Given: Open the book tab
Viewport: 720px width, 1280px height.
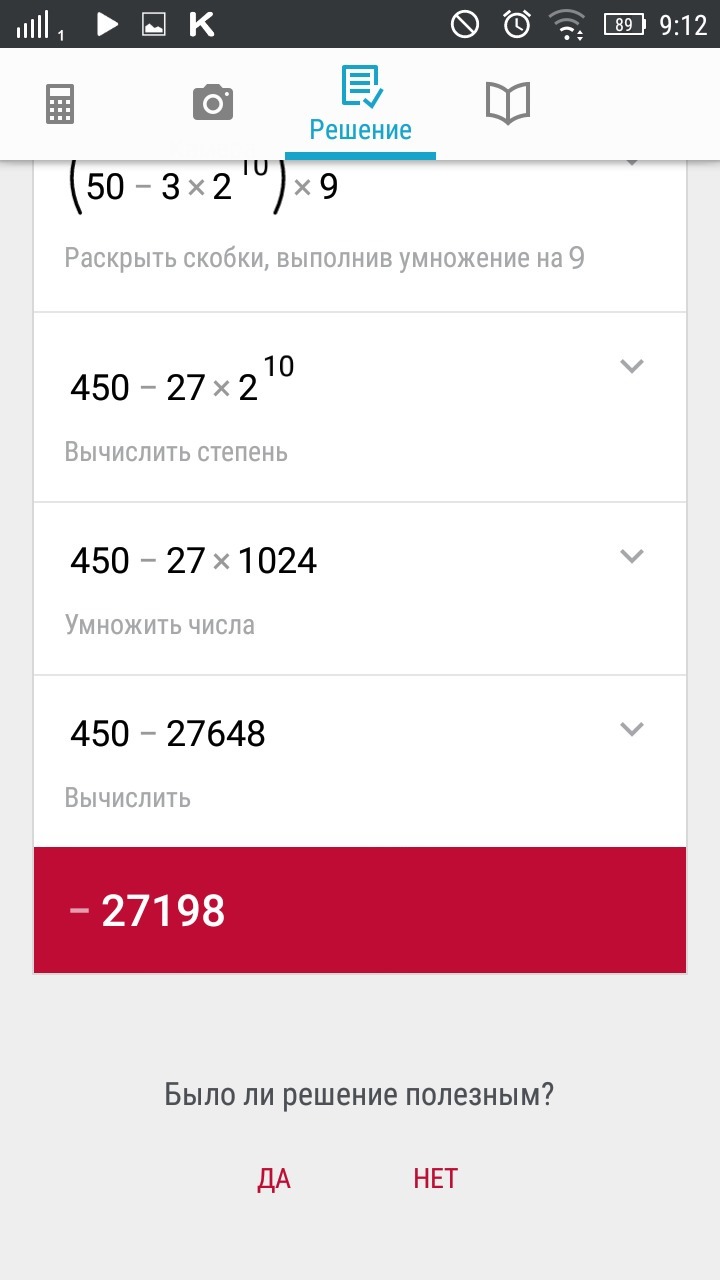Looking at the screenshot, I should (x=508, y=104).
